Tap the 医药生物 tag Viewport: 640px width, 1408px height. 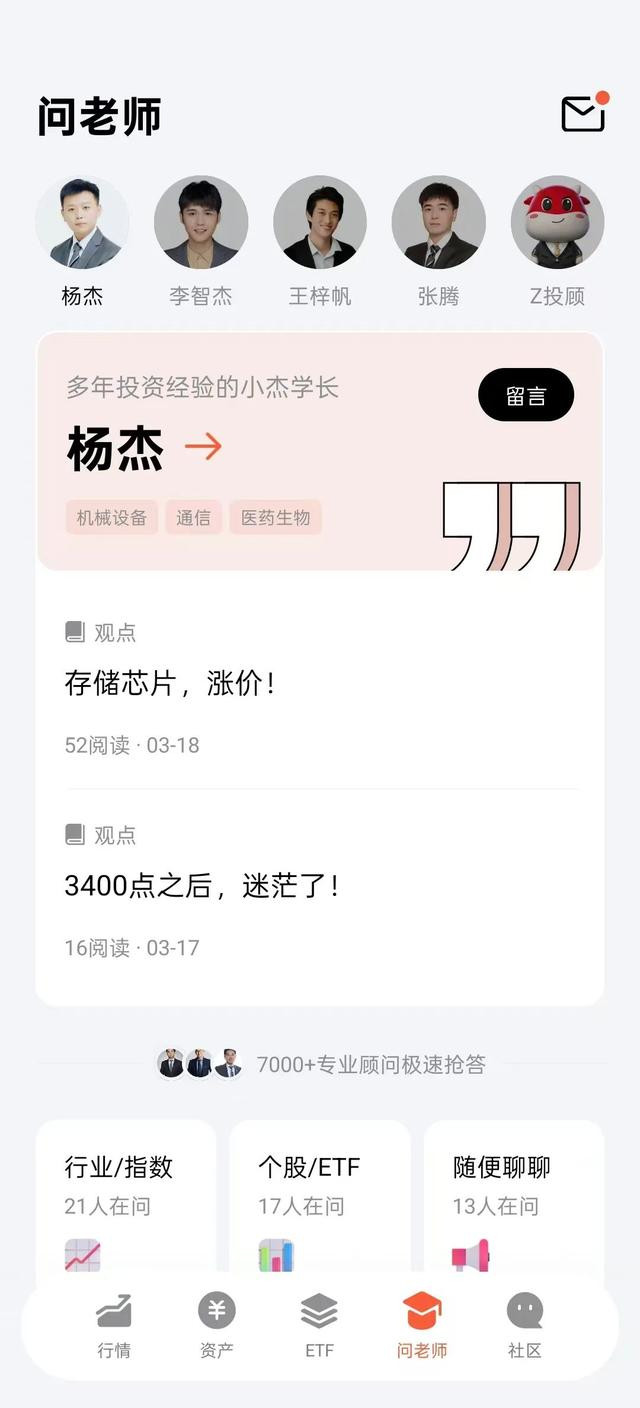point(275,518)
